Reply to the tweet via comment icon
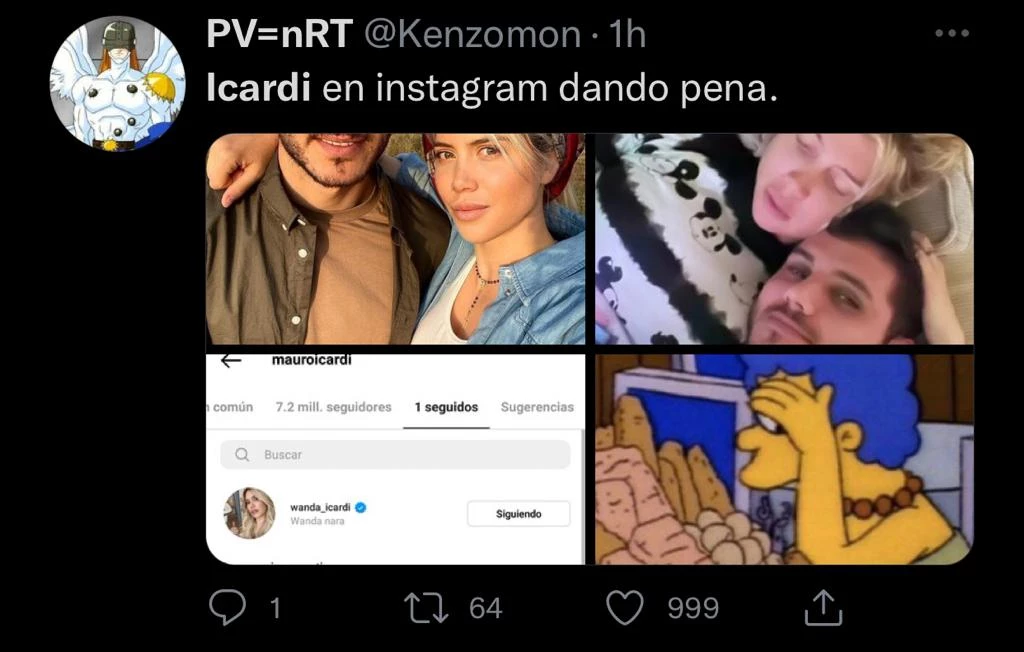Screen dimensions: 1024x652 pos(227,608)
